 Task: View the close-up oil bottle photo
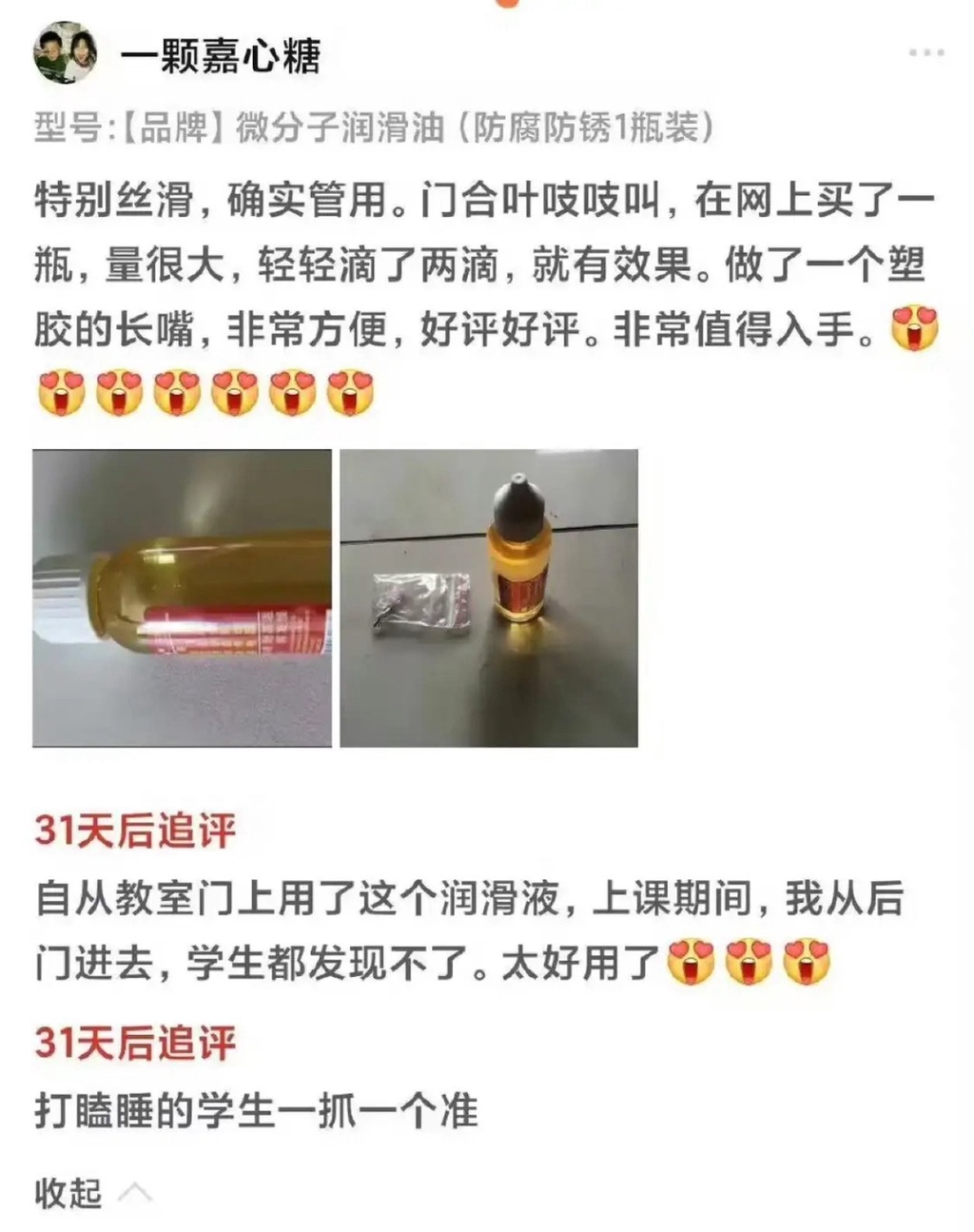pyautogui.click(x=182, y=597)
